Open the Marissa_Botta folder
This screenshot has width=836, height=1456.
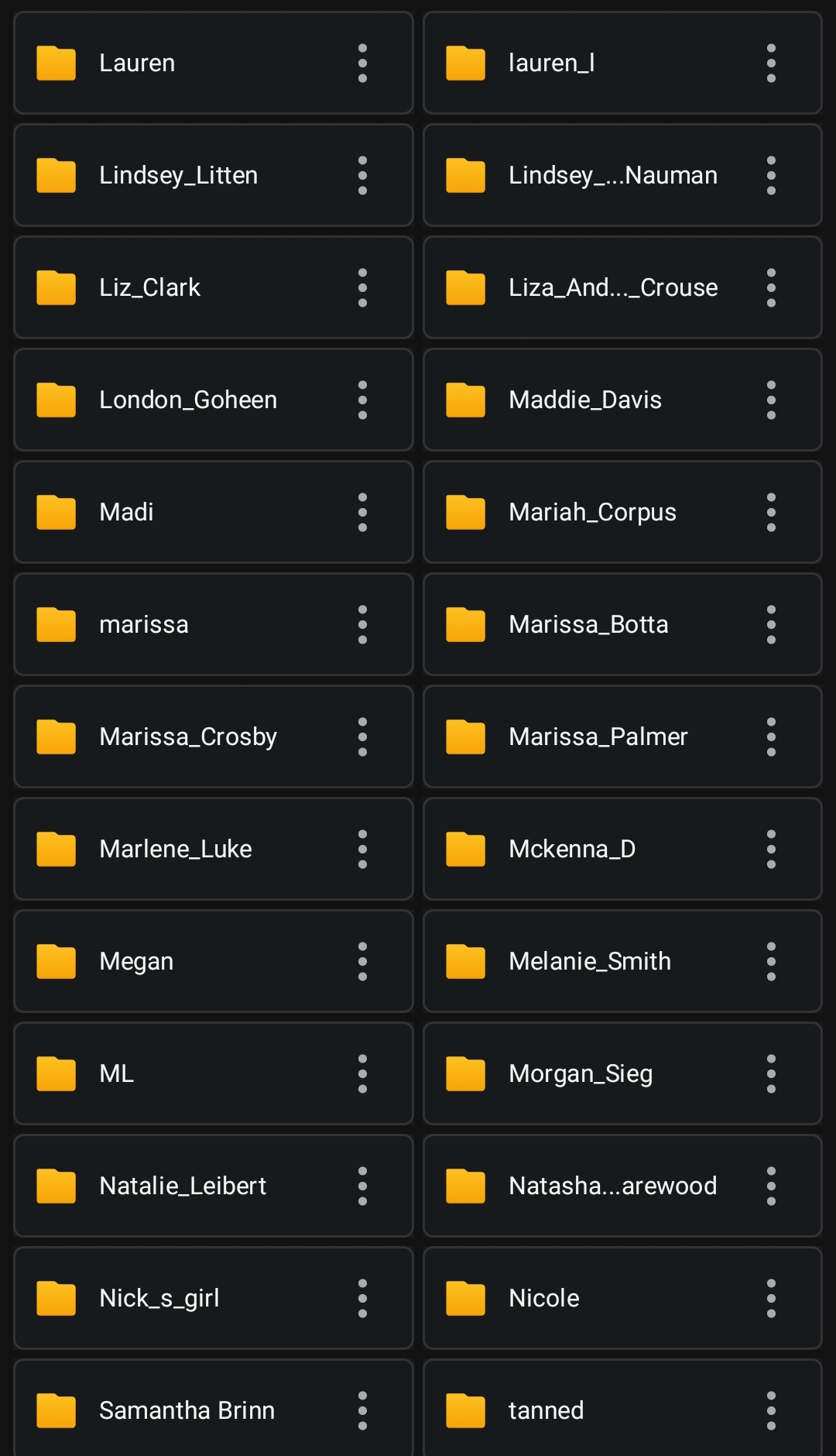(622, 624)
